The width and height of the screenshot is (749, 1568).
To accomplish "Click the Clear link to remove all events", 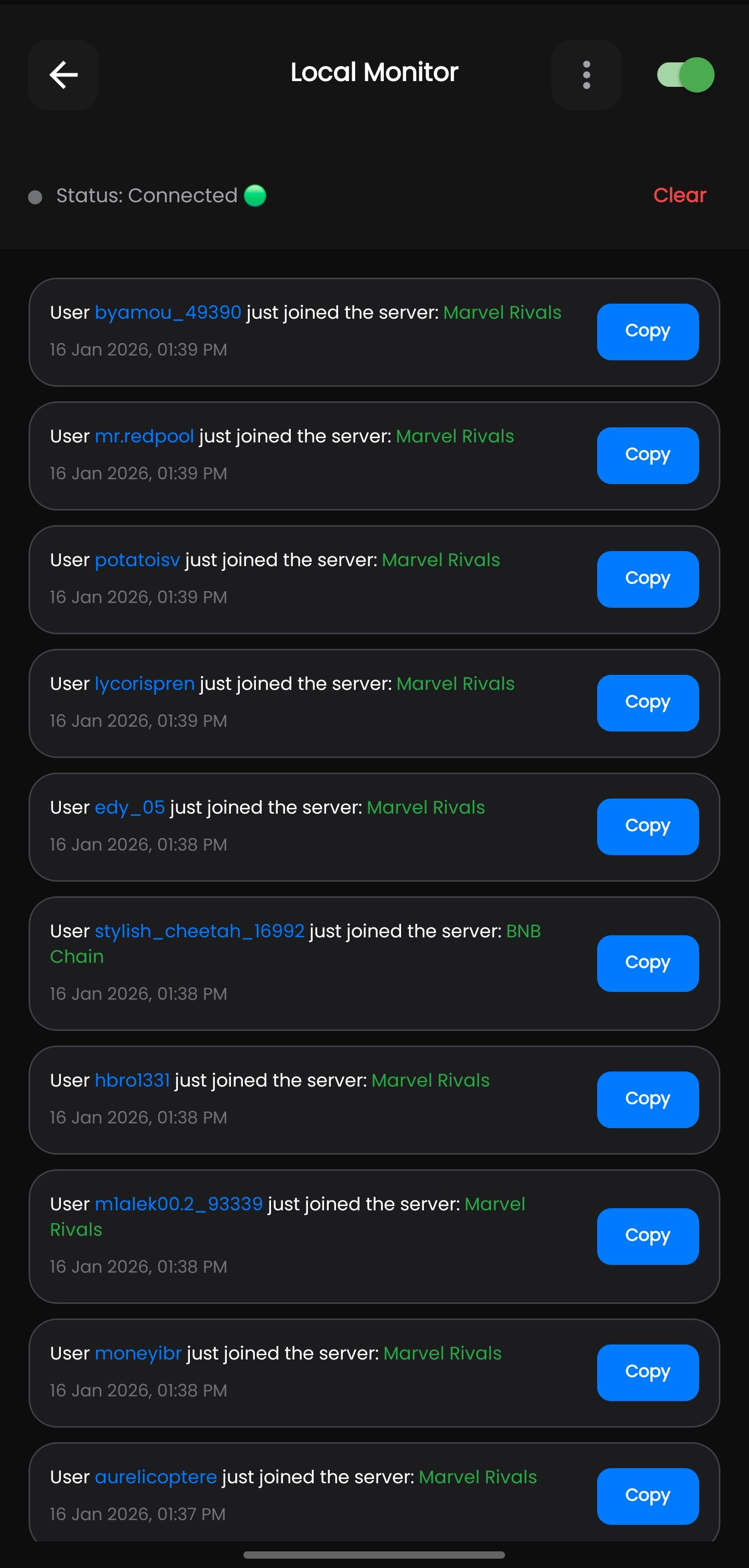I will pos(680,195).
